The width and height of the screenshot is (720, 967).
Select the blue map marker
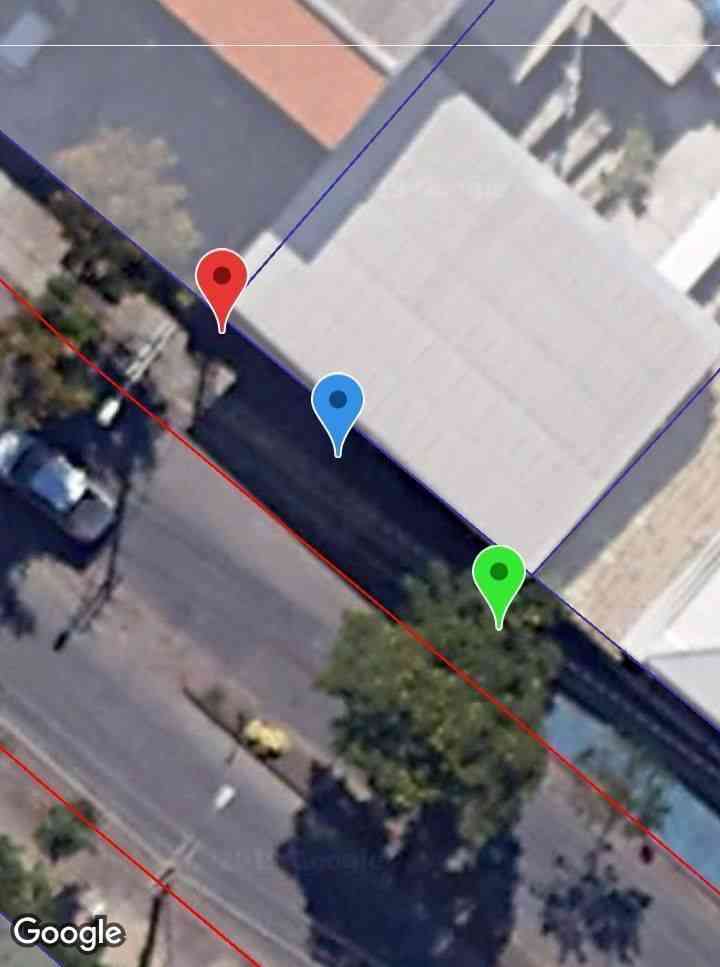coord(338,404)
